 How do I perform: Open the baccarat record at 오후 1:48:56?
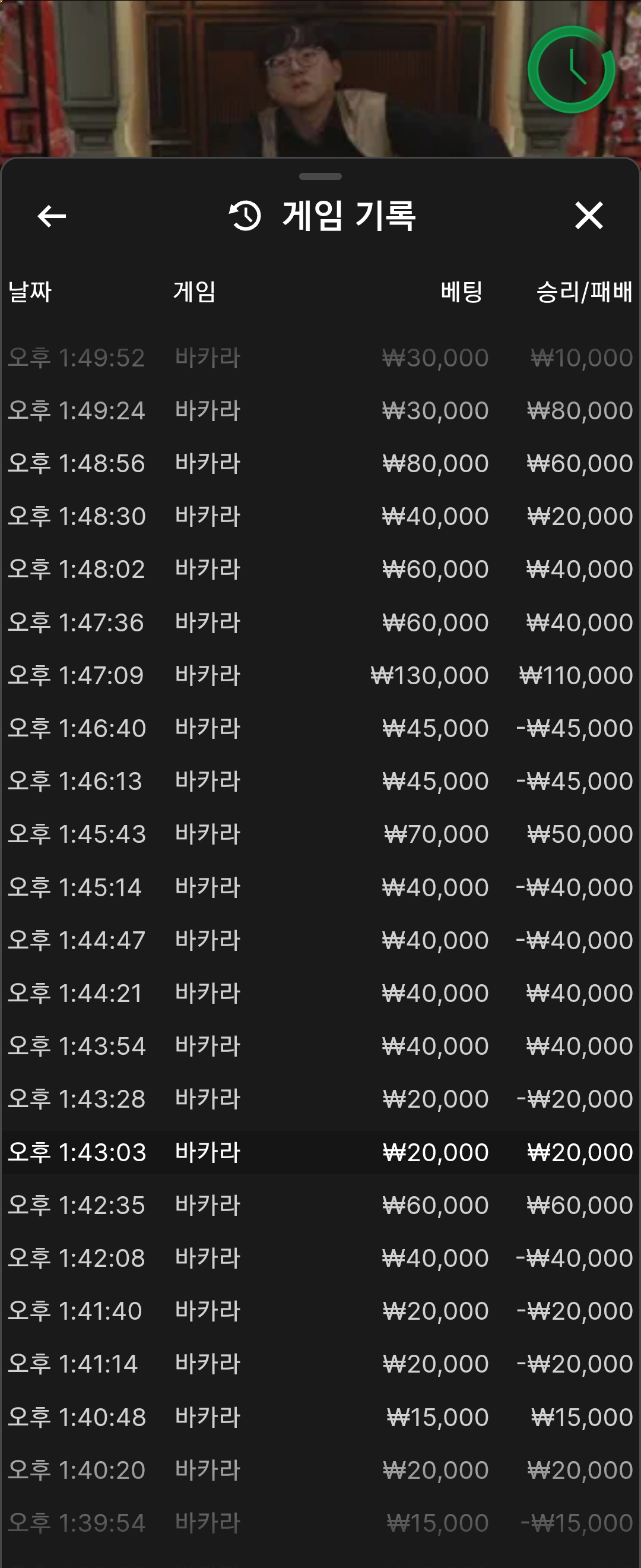click(320, 463)
